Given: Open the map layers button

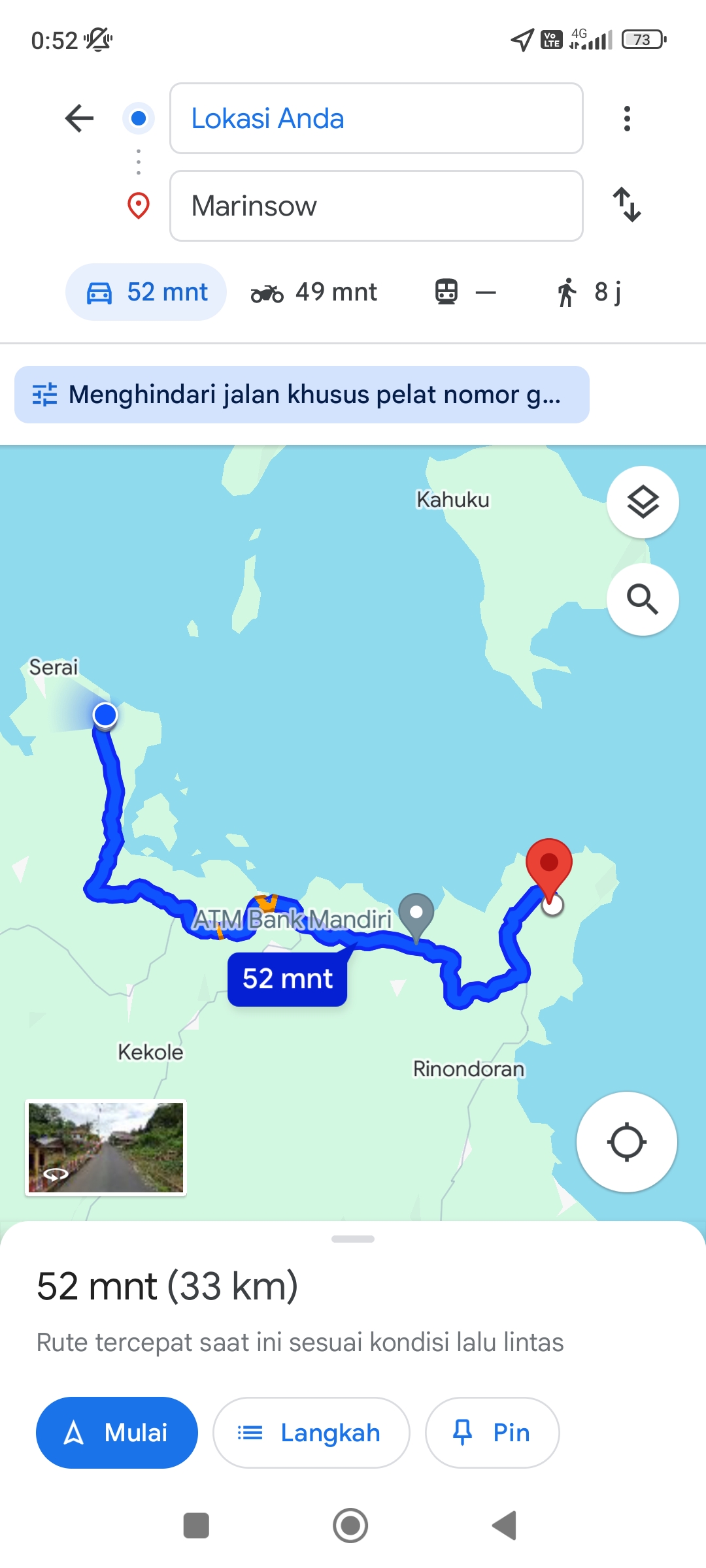Looking at the screenshot, I should point(643,502).
